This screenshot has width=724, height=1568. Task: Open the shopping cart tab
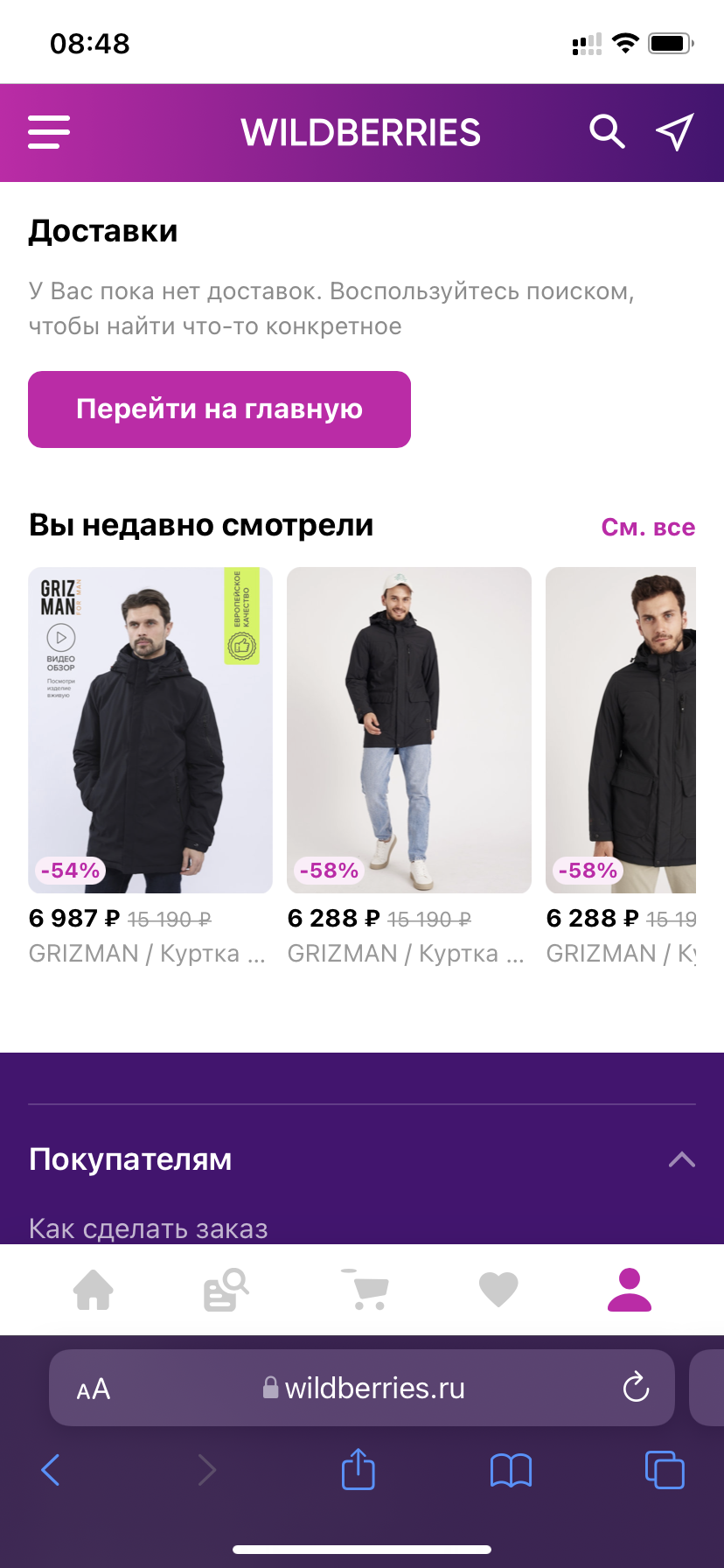pos(365,1289)
